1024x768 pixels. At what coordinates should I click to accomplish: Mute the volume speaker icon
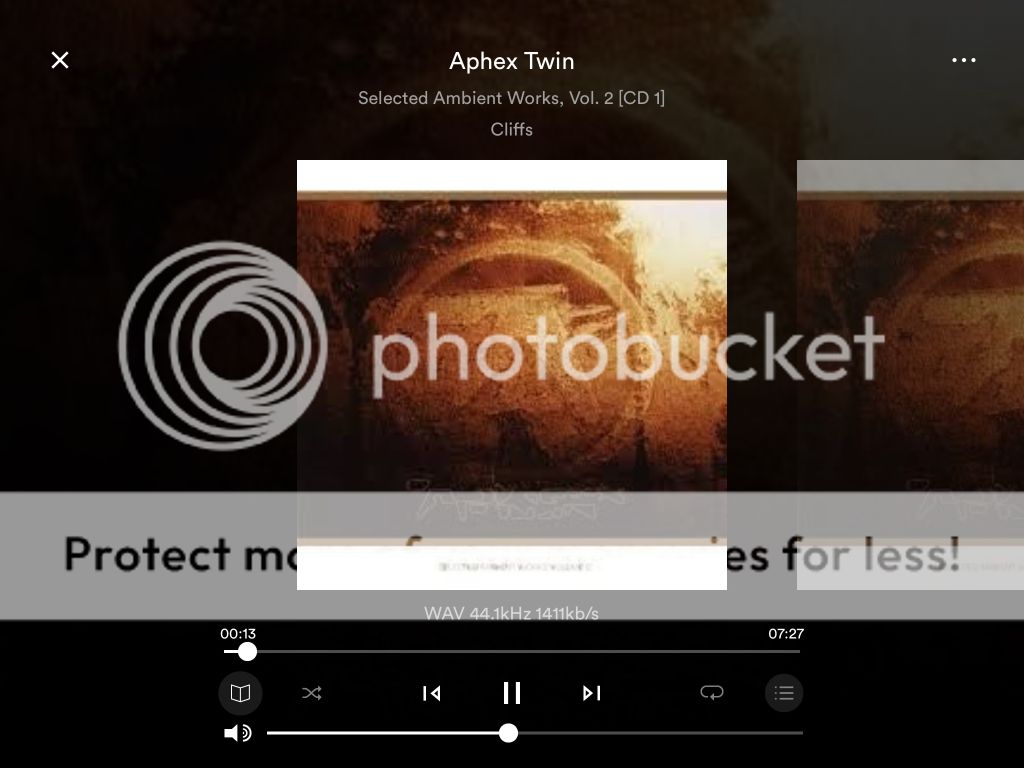click(x=237, y=733)
